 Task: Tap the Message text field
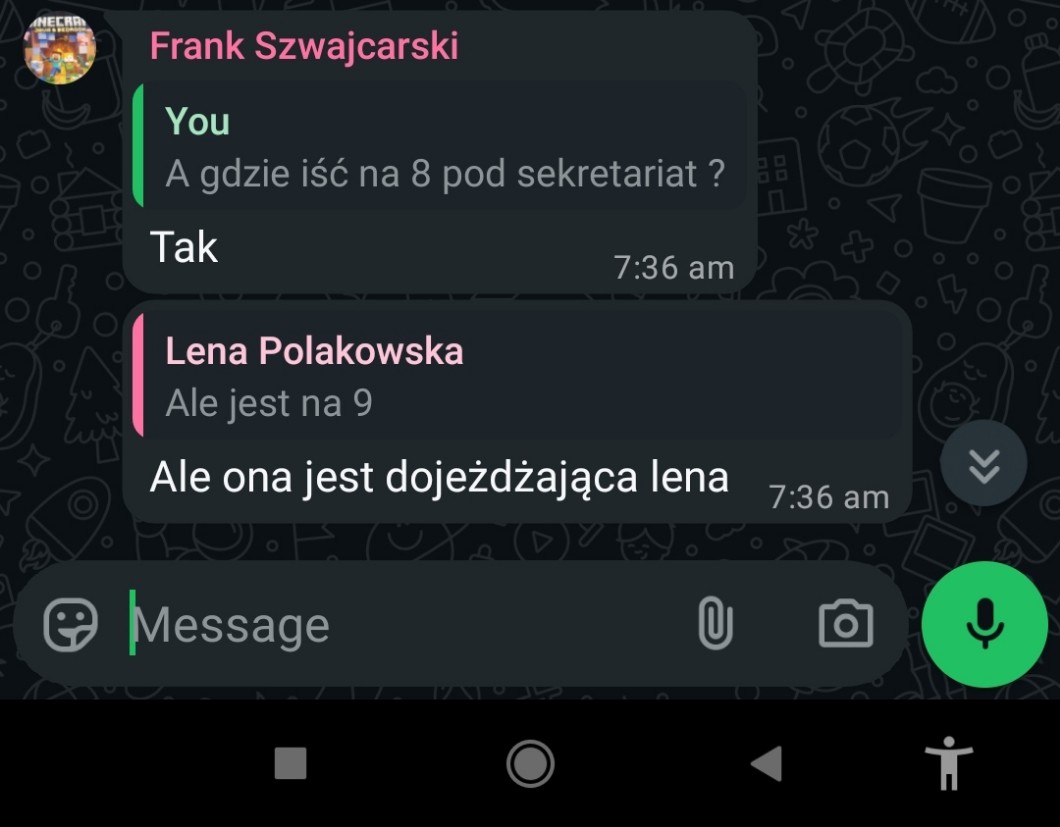click(x=406, y=625)
